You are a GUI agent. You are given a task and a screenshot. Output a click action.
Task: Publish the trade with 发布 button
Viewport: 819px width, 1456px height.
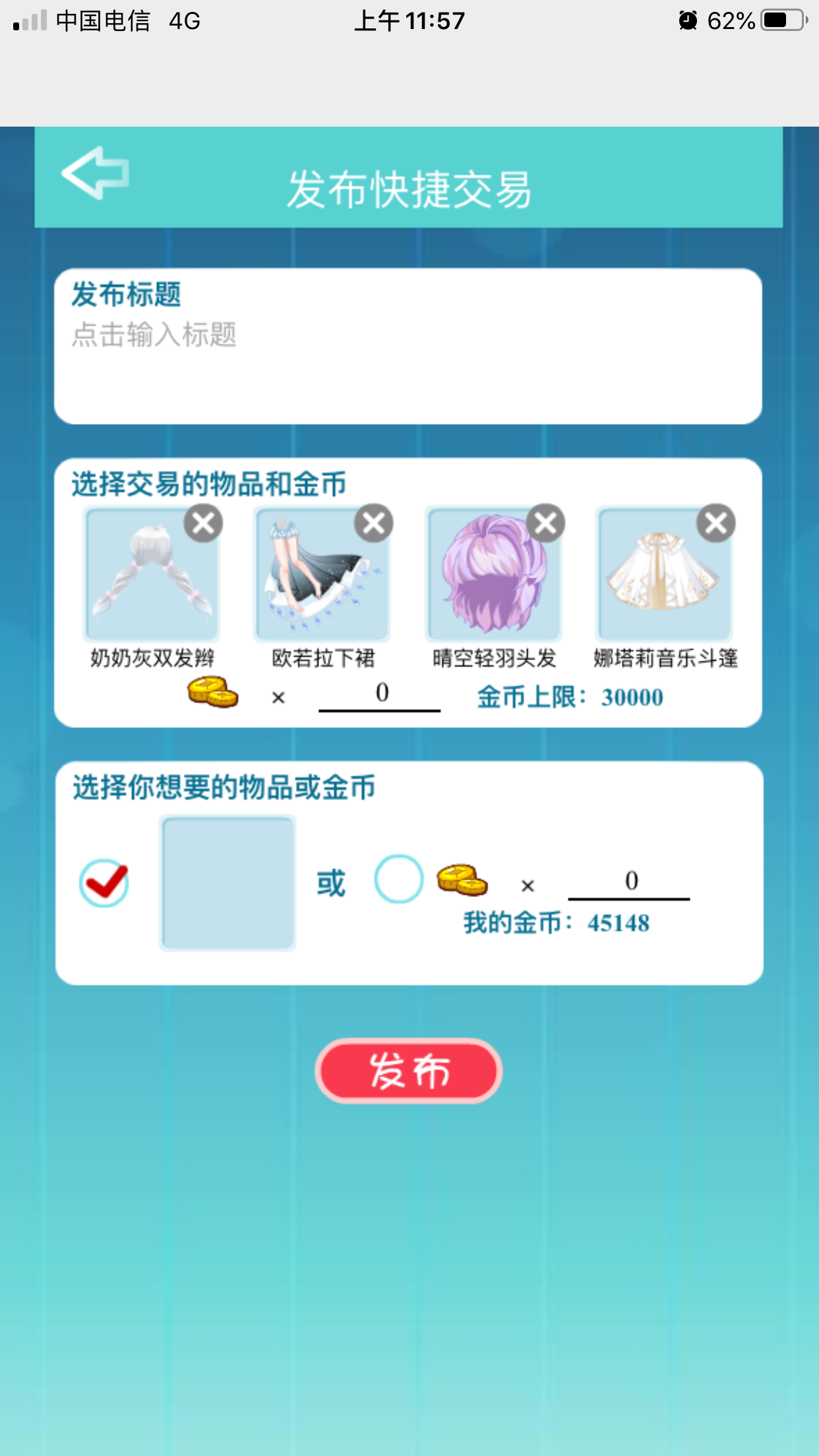(409, 1071)
